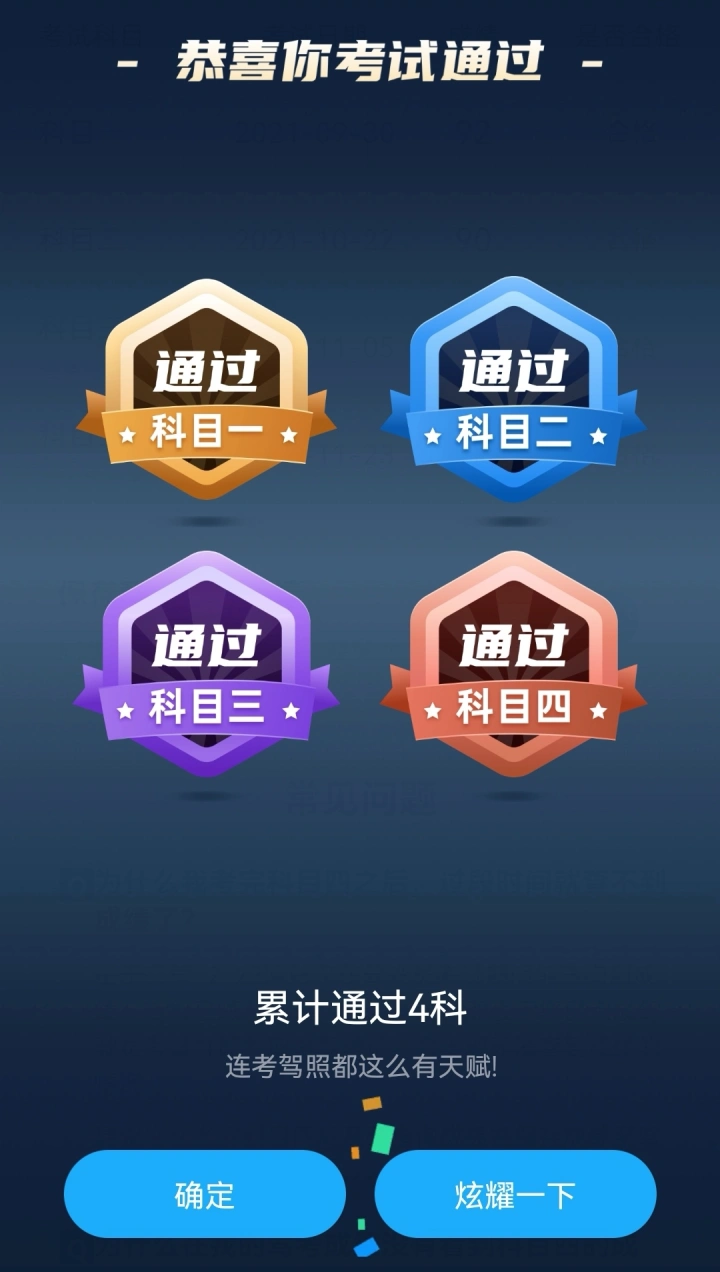The height and width of the screenshot is (1272, 720).
Task: Tap the 确定 button to confirm
Action: click(205, 1194)
